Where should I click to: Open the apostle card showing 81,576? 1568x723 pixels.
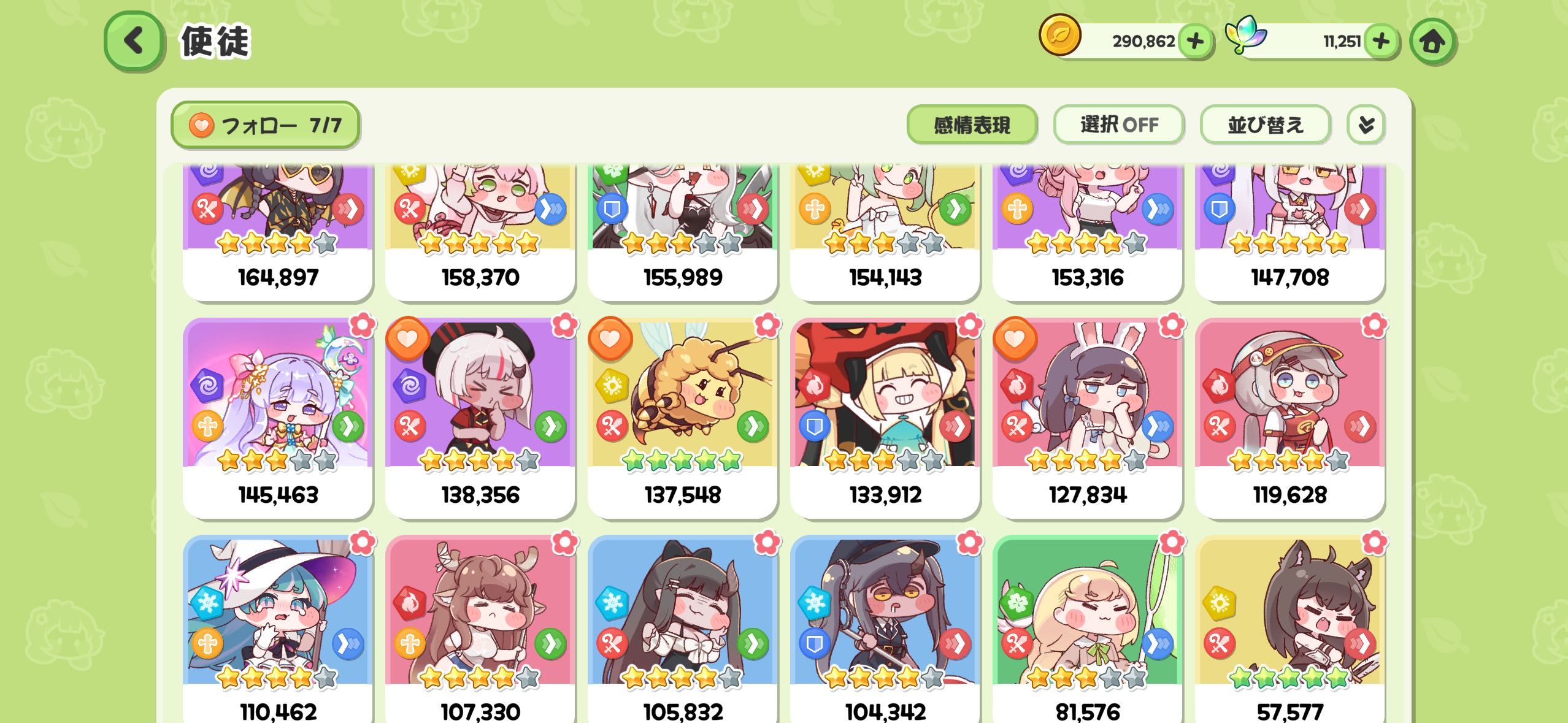[1088, 625]
